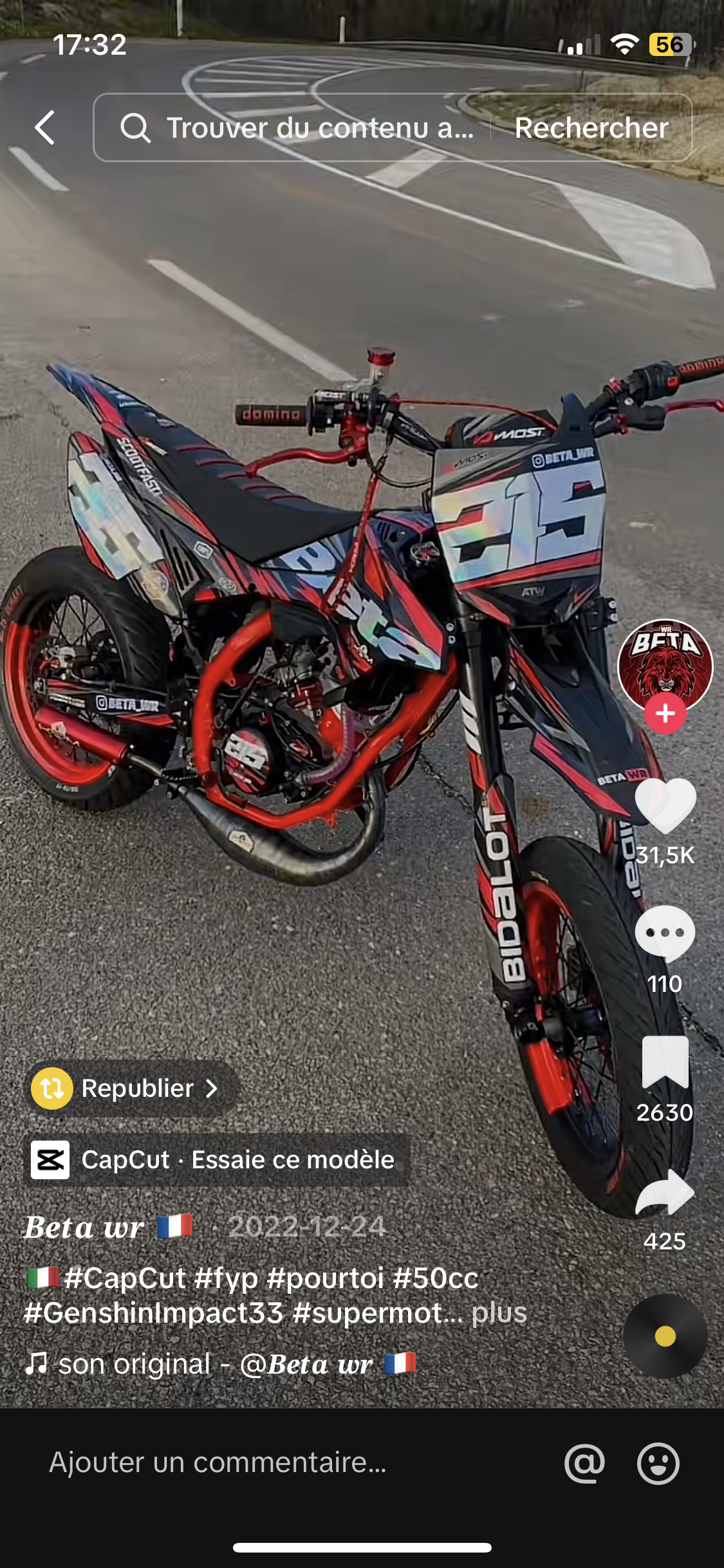724x1568 pixels.
Task: Open the spinning sound disc
Action: coord(665,1336)
